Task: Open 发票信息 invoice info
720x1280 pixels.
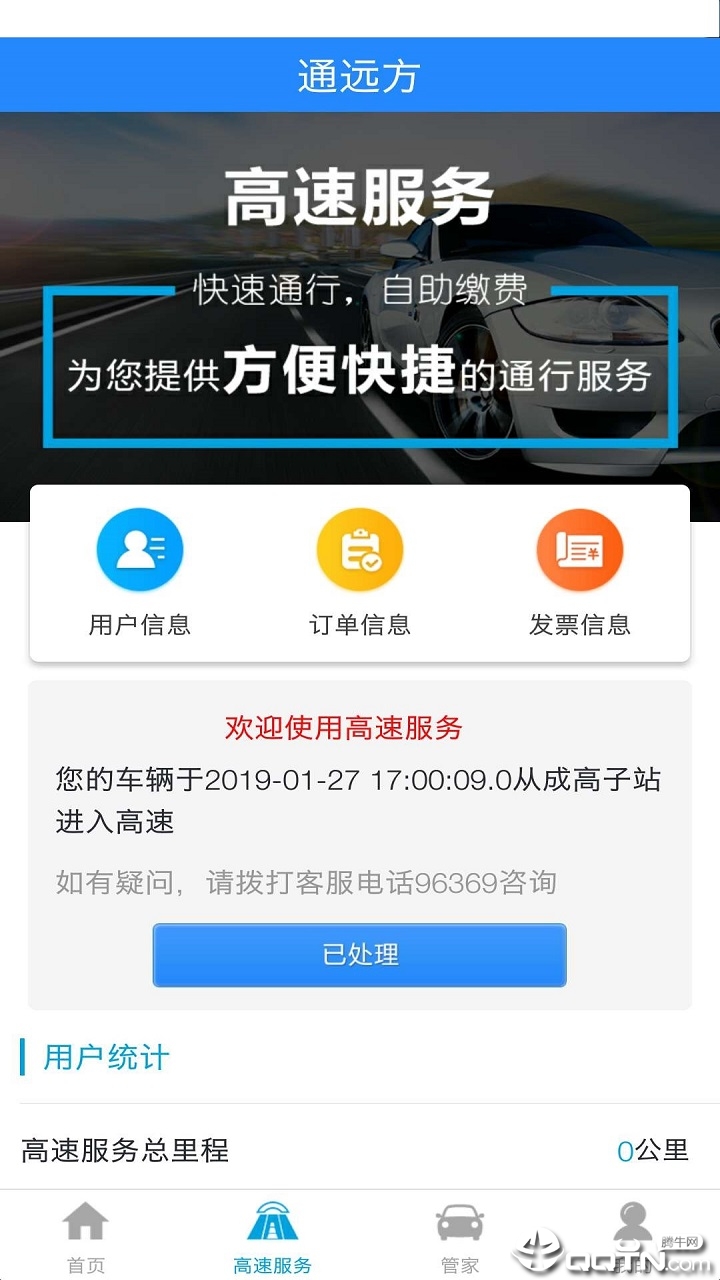Action: coord(580,572)
